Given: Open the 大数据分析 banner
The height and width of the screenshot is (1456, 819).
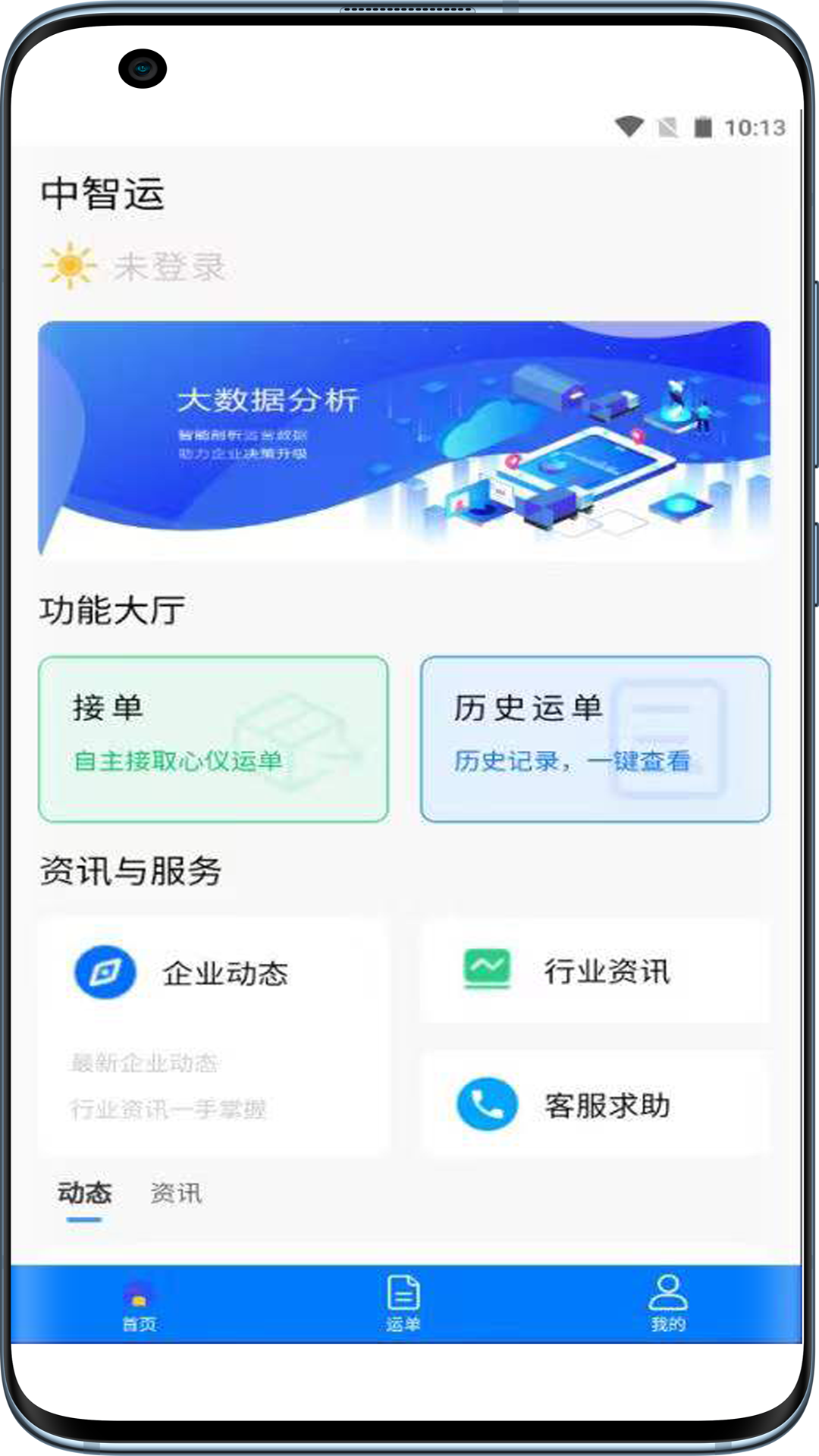Looking at the screenshot, I should (404, 440).
